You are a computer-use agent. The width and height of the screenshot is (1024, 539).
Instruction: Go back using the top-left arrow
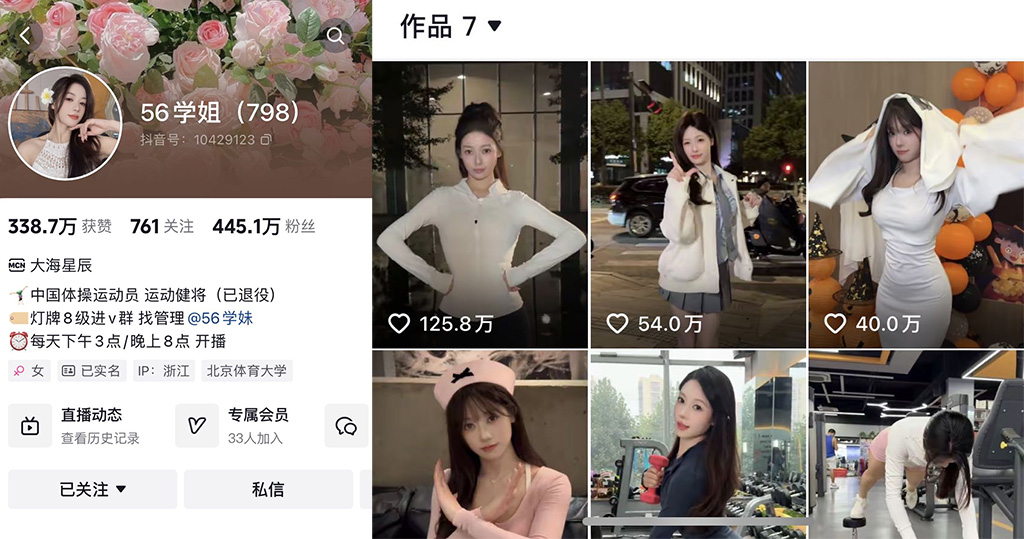point(26,35)
